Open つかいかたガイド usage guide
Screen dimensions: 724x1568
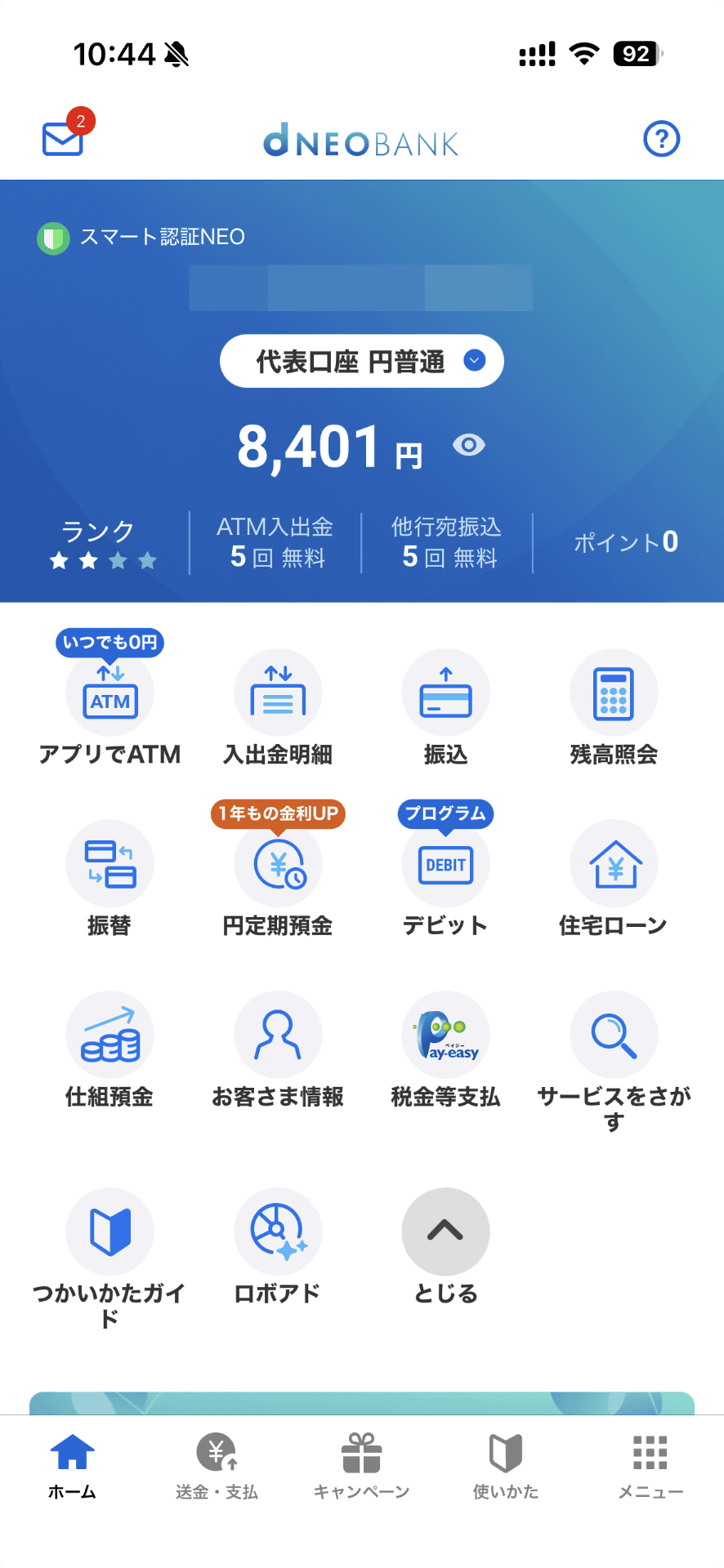click(109, 1232)
